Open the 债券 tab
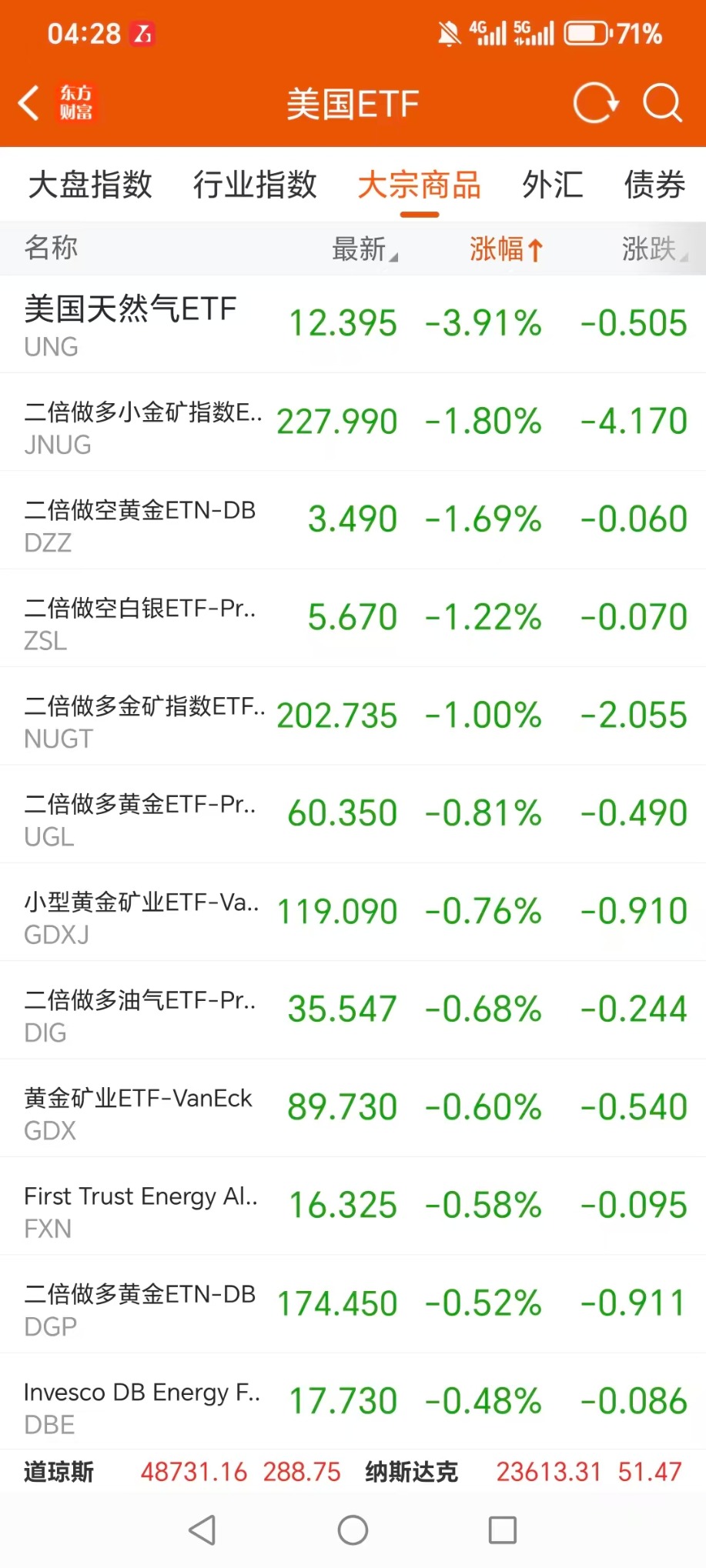This screenshot has width=706, height=1568. [654, 185]
